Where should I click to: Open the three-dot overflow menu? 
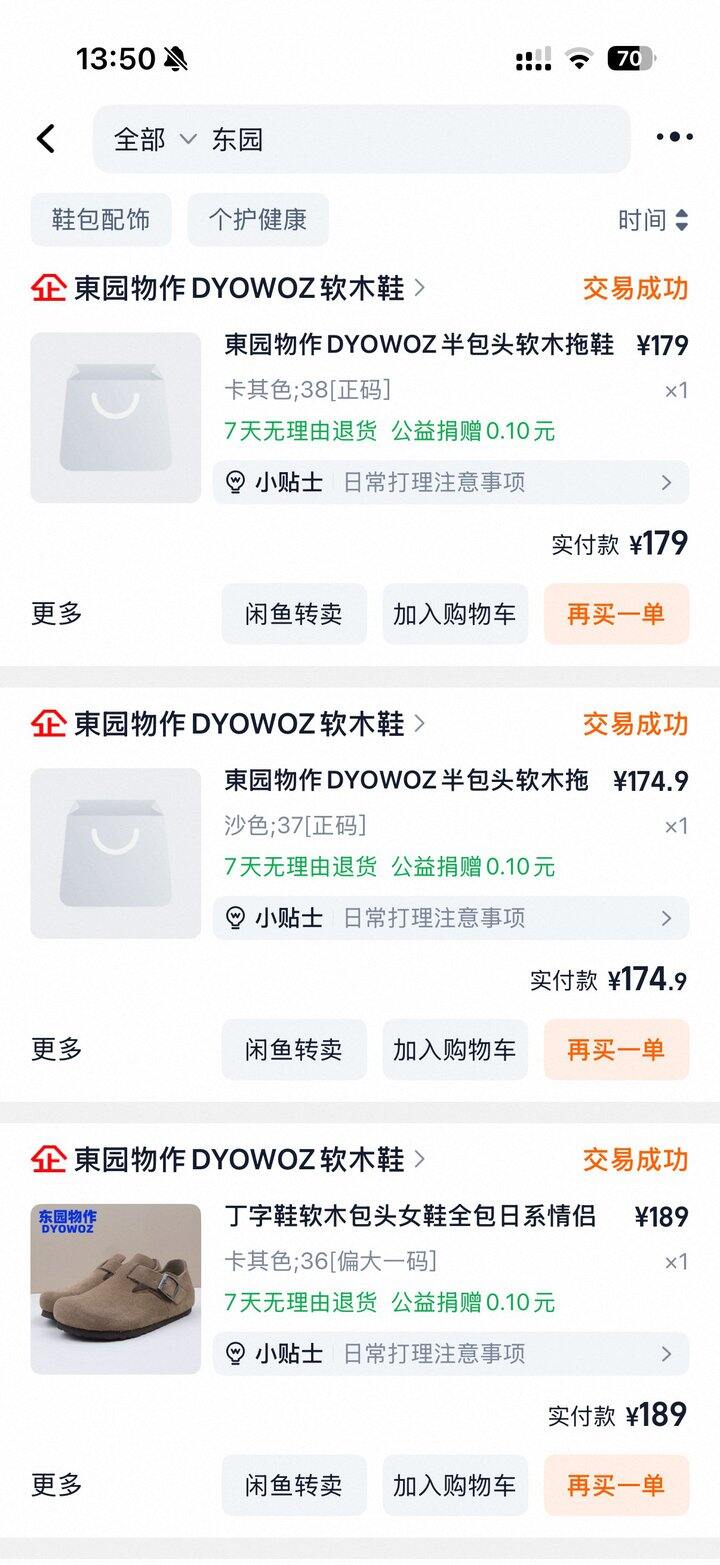(x=674, y=138)
